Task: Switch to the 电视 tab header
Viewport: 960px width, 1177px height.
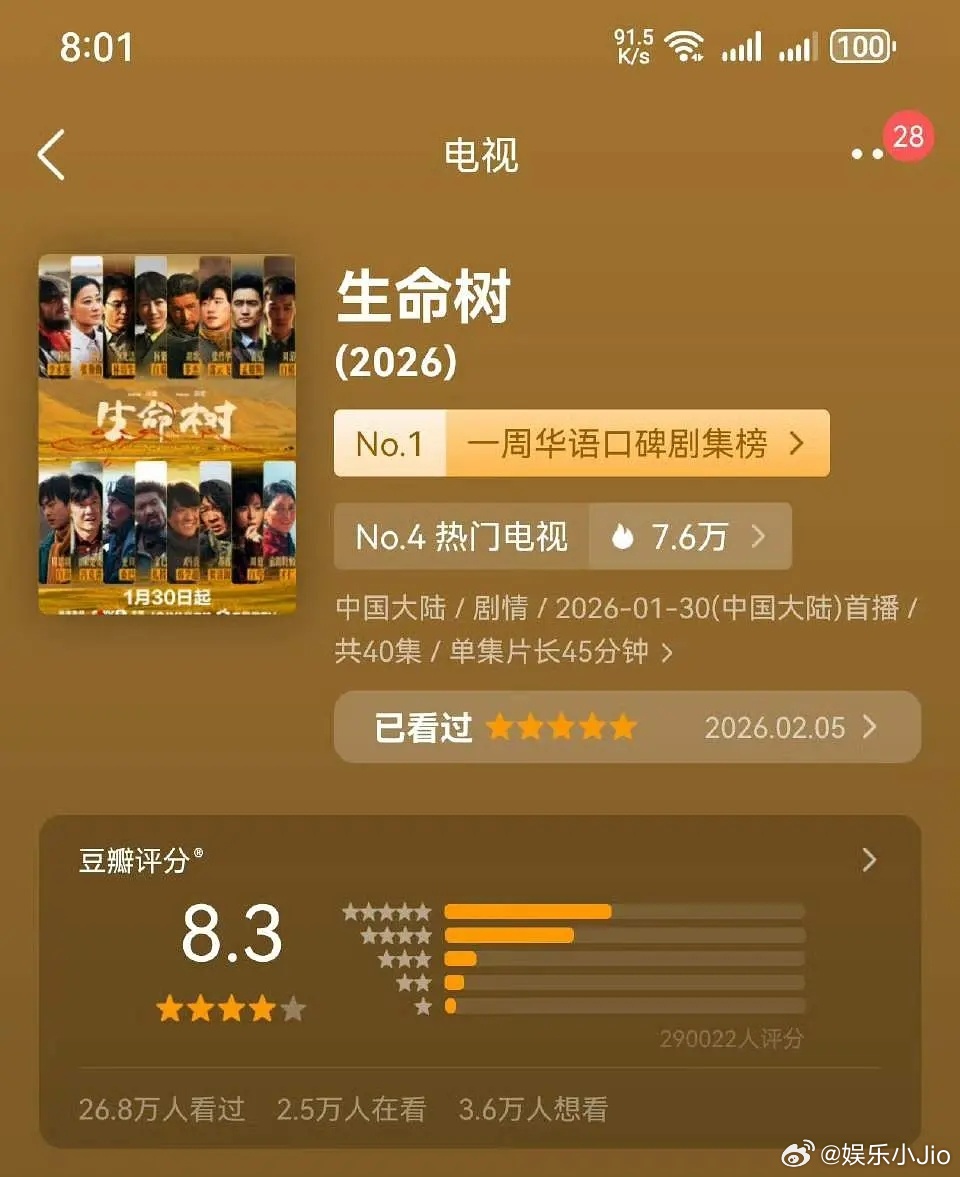Action: [480, 157]
